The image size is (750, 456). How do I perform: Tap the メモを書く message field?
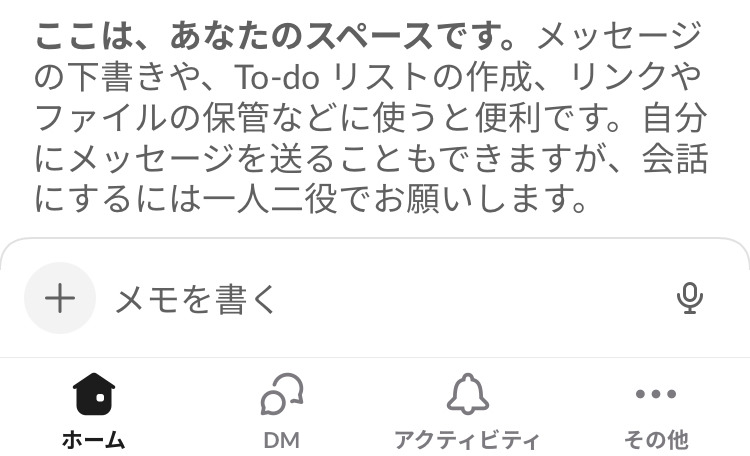(380, 298)
